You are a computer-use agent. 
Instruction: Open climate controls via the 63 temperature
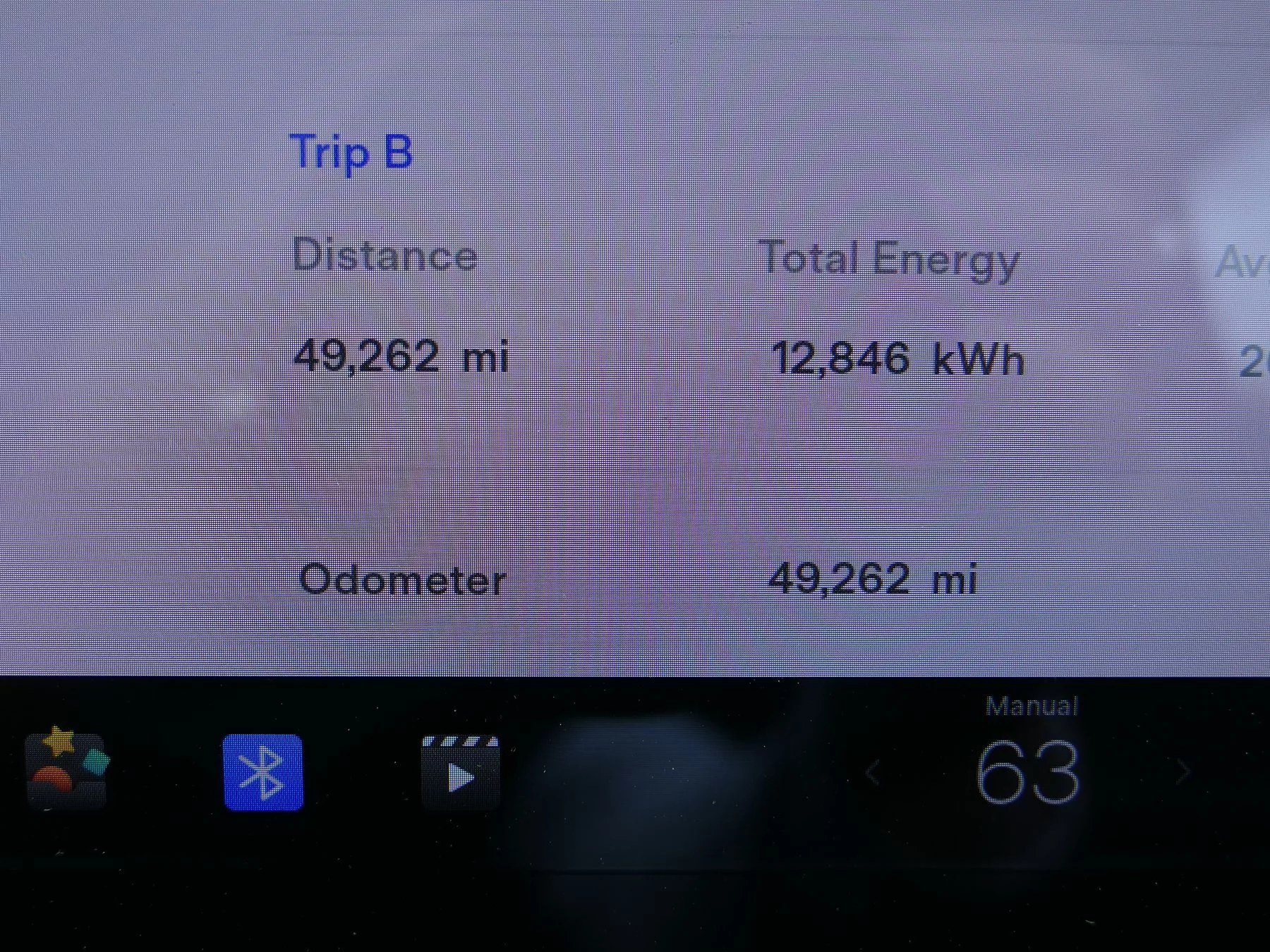(x=1028, y=773)
